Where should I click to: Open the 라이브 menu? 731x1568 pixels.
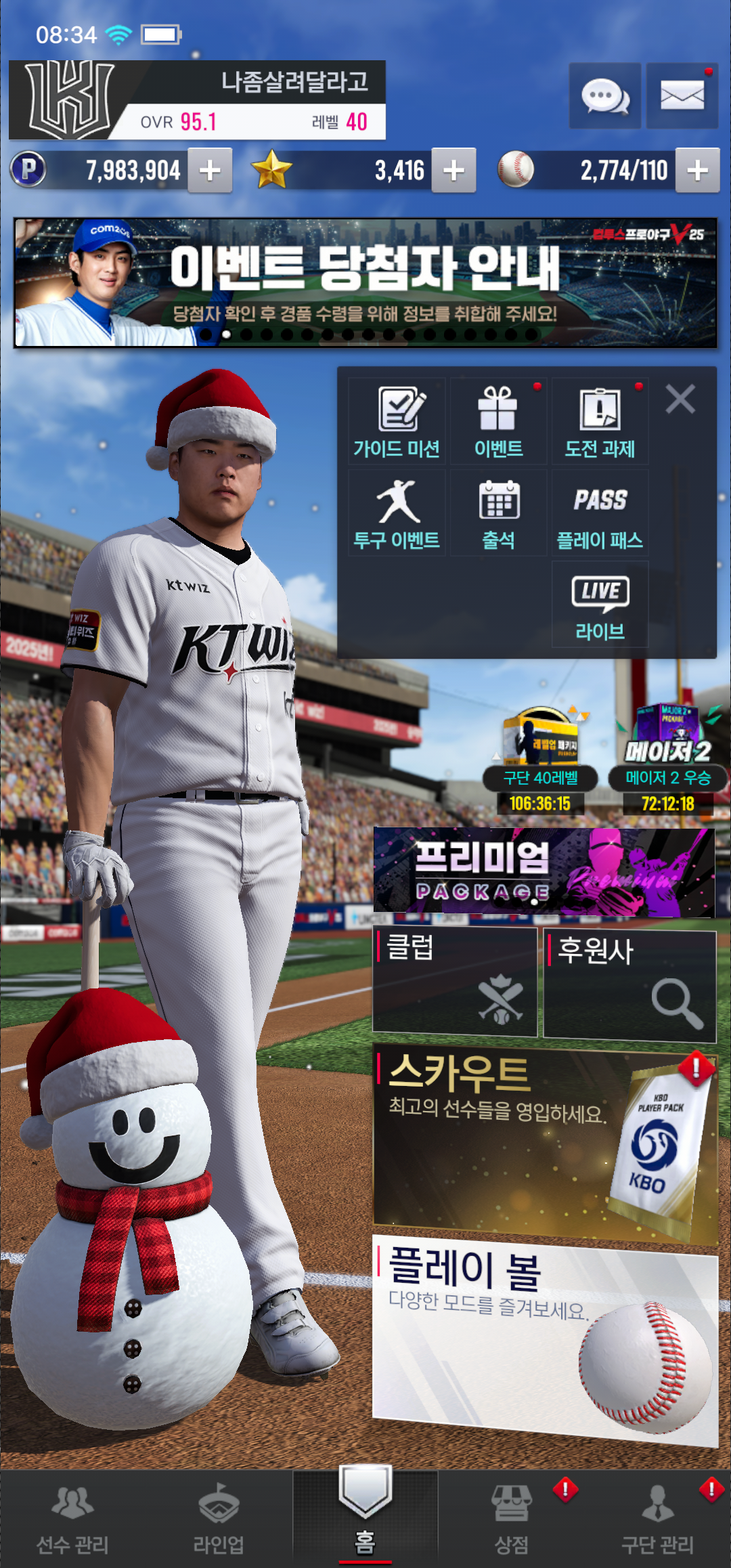[600, 605]
